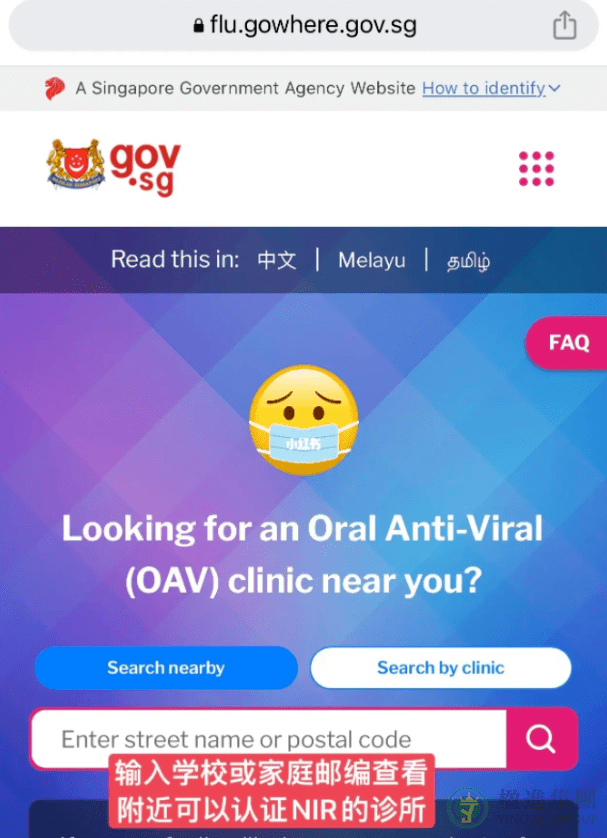Switch language to Tamil
607x838 pixels.
[x=468, y=261]
